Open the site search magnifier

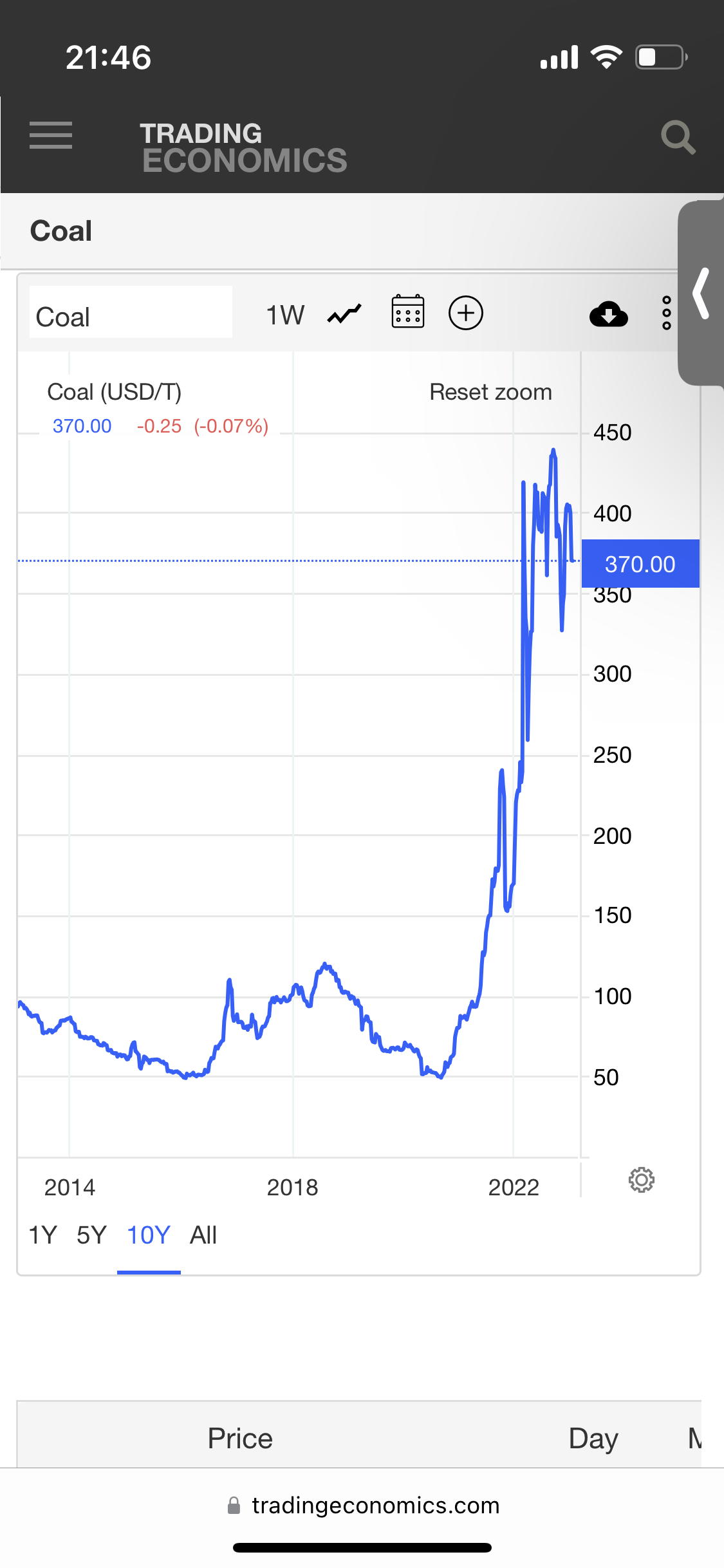pos(678,137)
